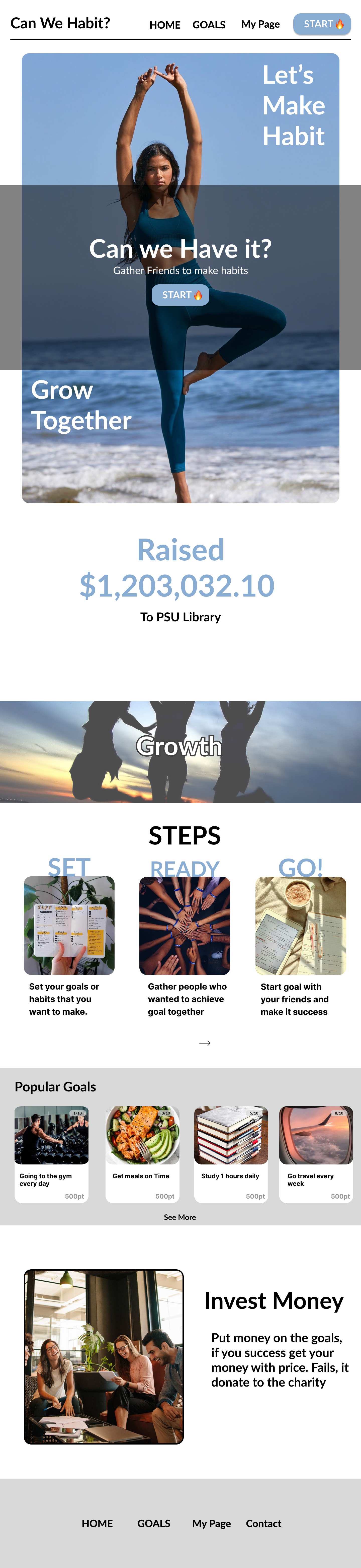Tap the START button under Gather Friends
Screen dimensions: 361x1568
tap(180, 295)
